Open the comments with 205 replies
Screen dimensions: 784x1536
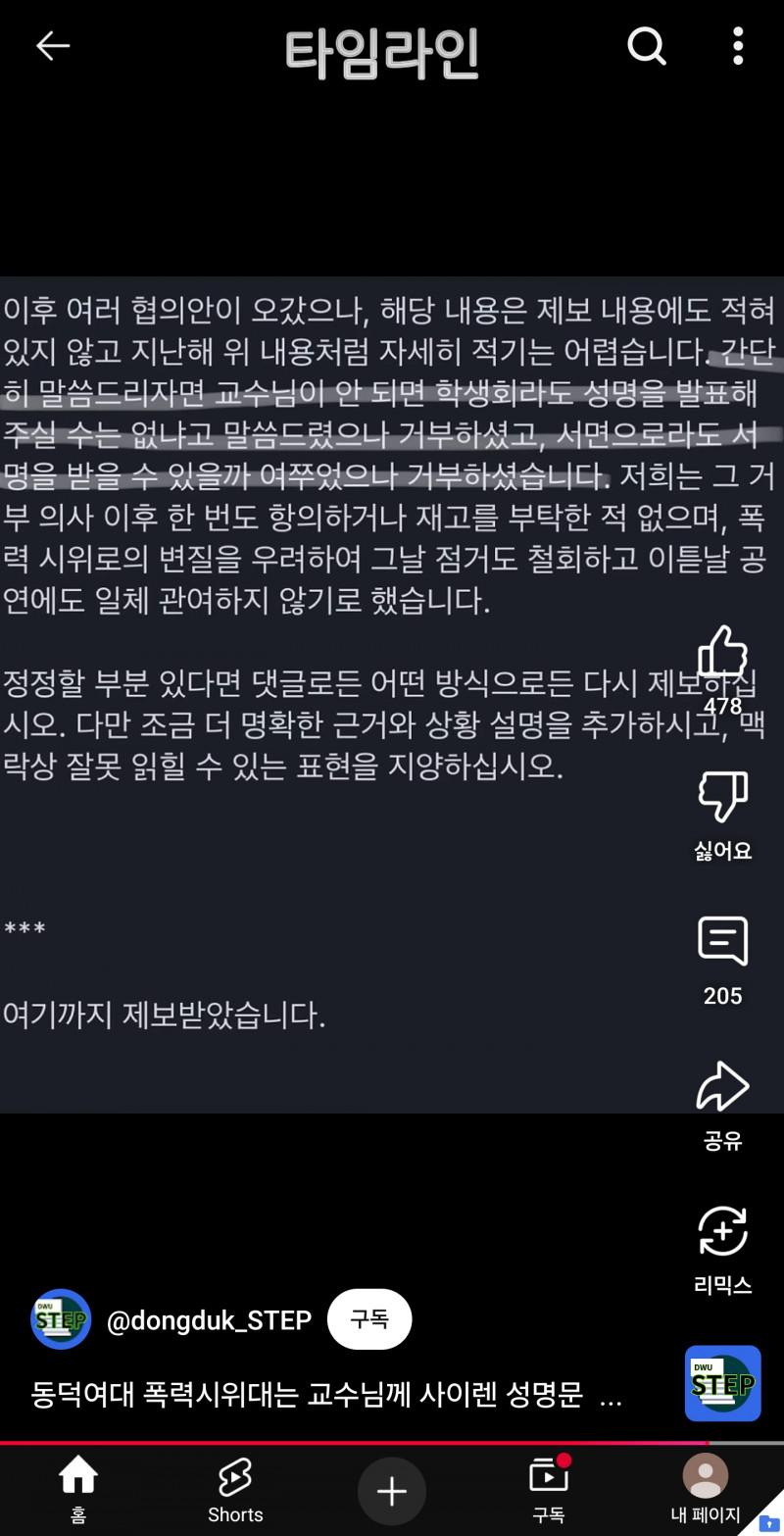722,942
